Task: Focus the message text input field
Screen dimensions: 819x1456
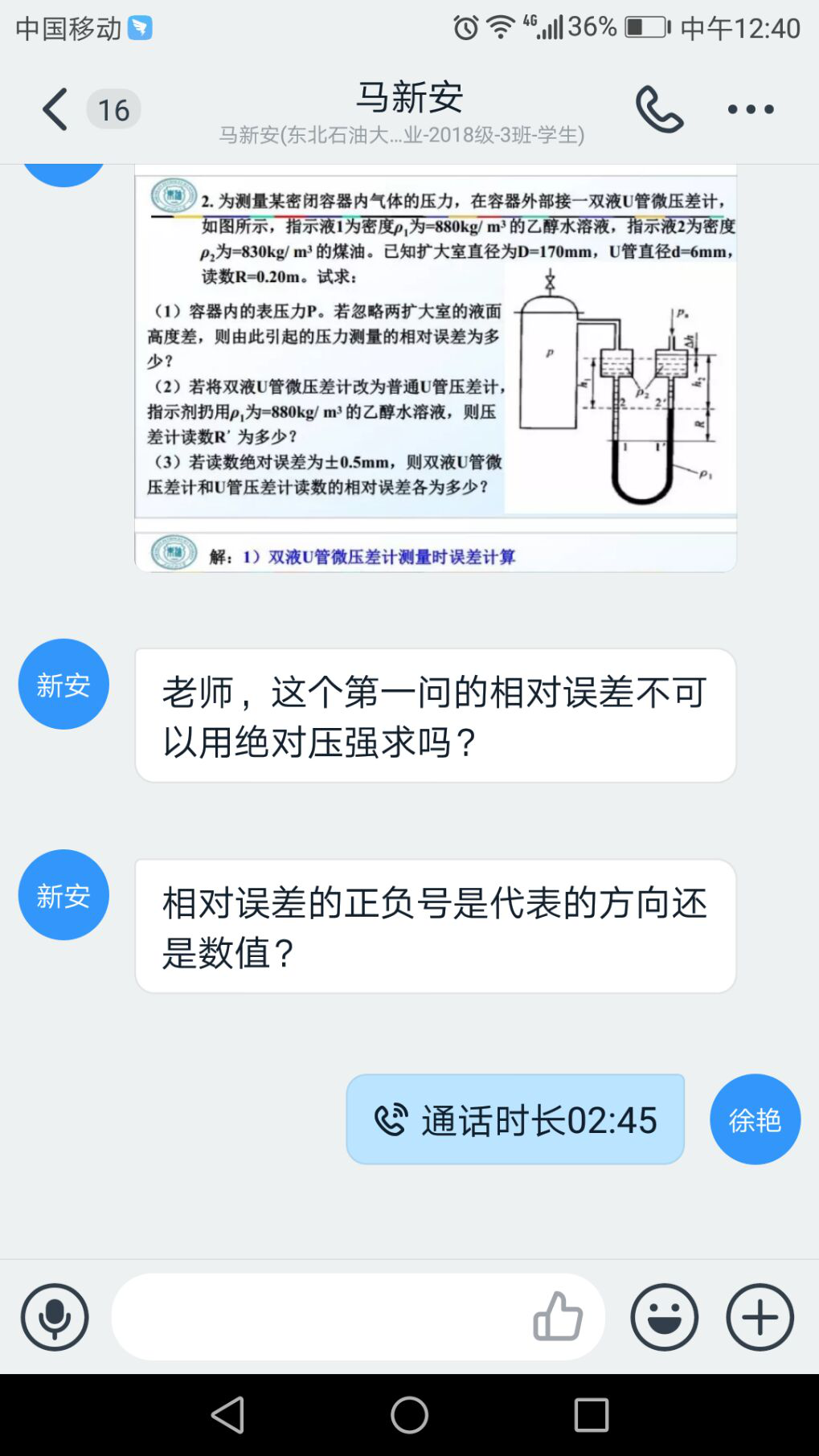Action: click(x=321, y=1317)
